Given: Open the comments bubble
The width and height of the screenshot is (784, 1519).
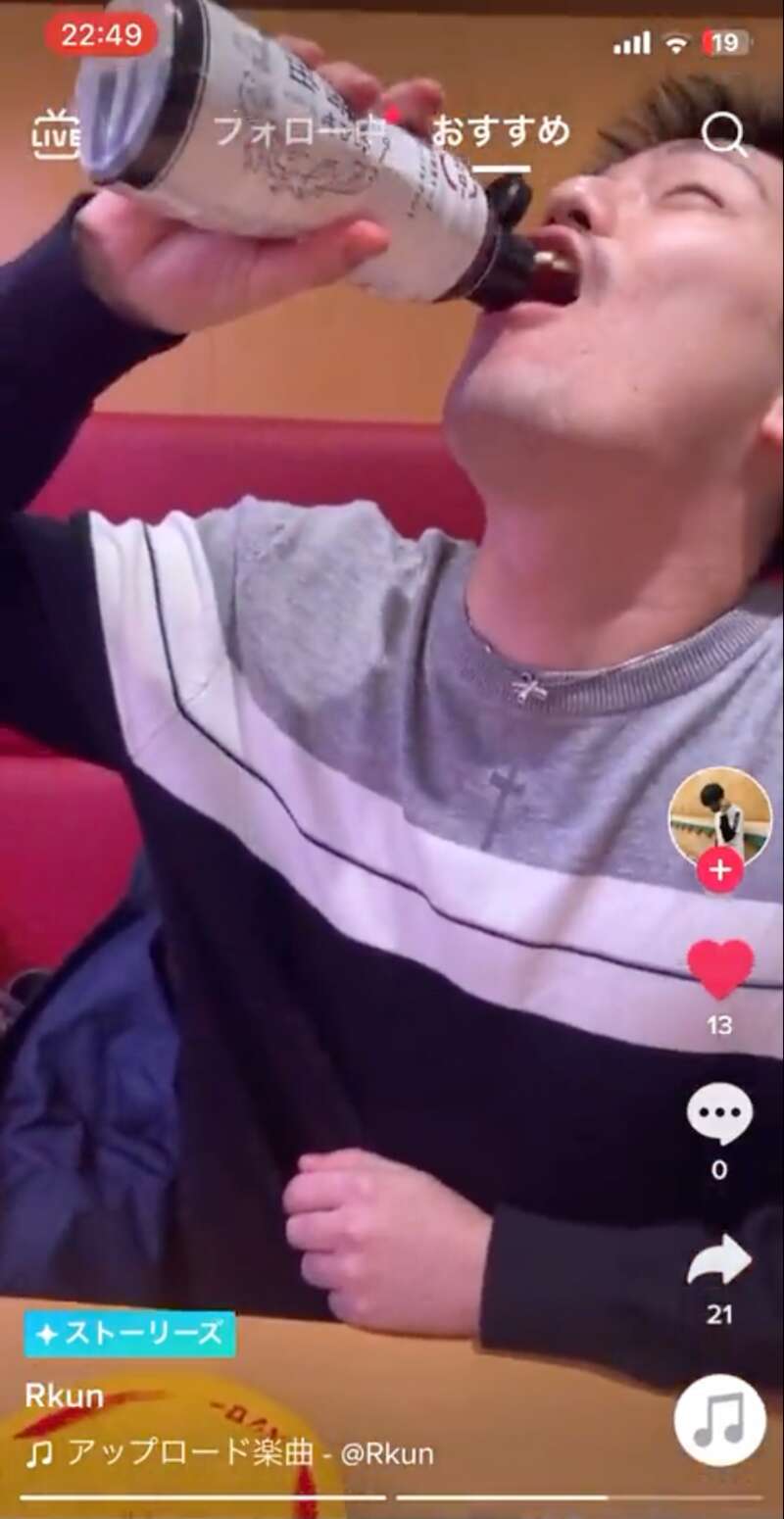Looking at the screenshot, I should coord(719,1115).
